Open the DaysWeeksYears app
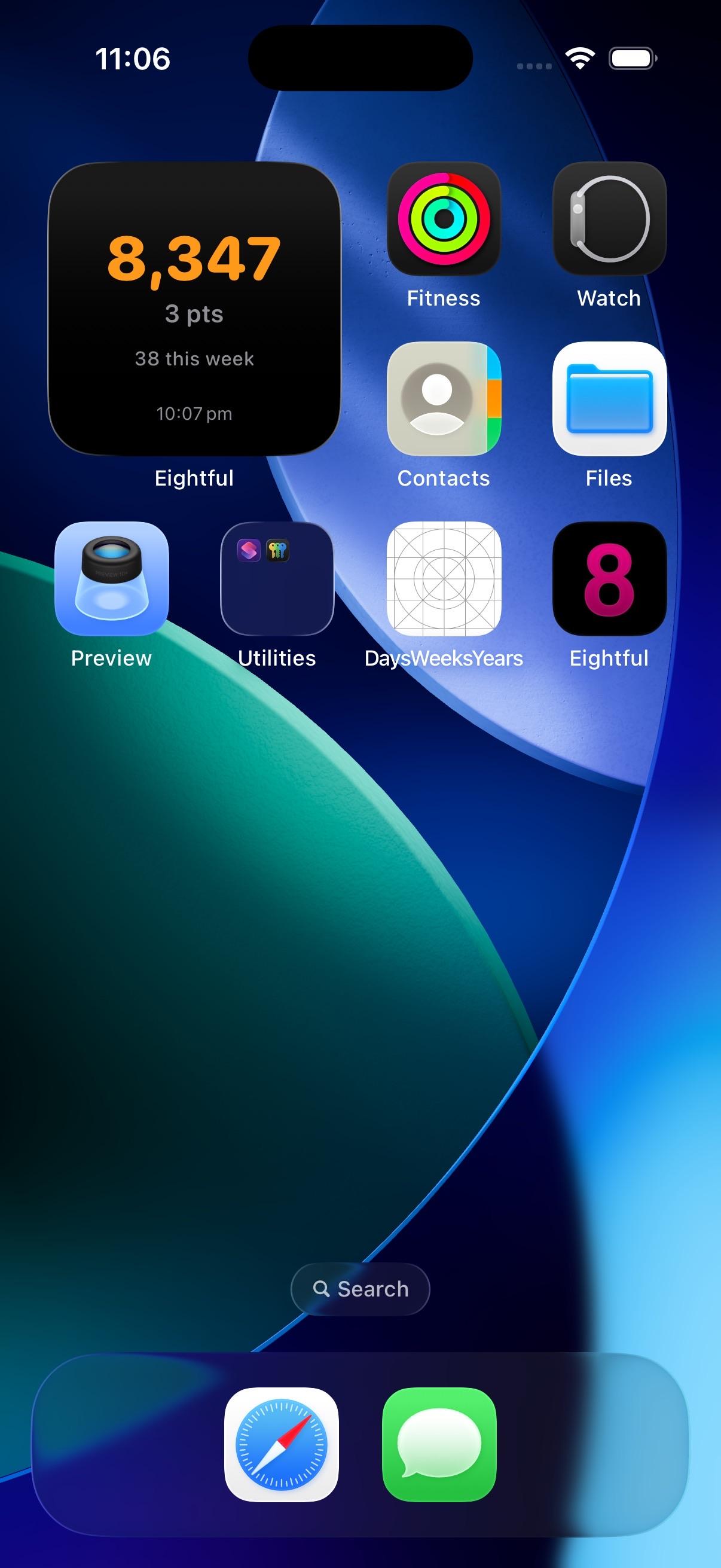Screen dimensions: 721x1568 444,579
